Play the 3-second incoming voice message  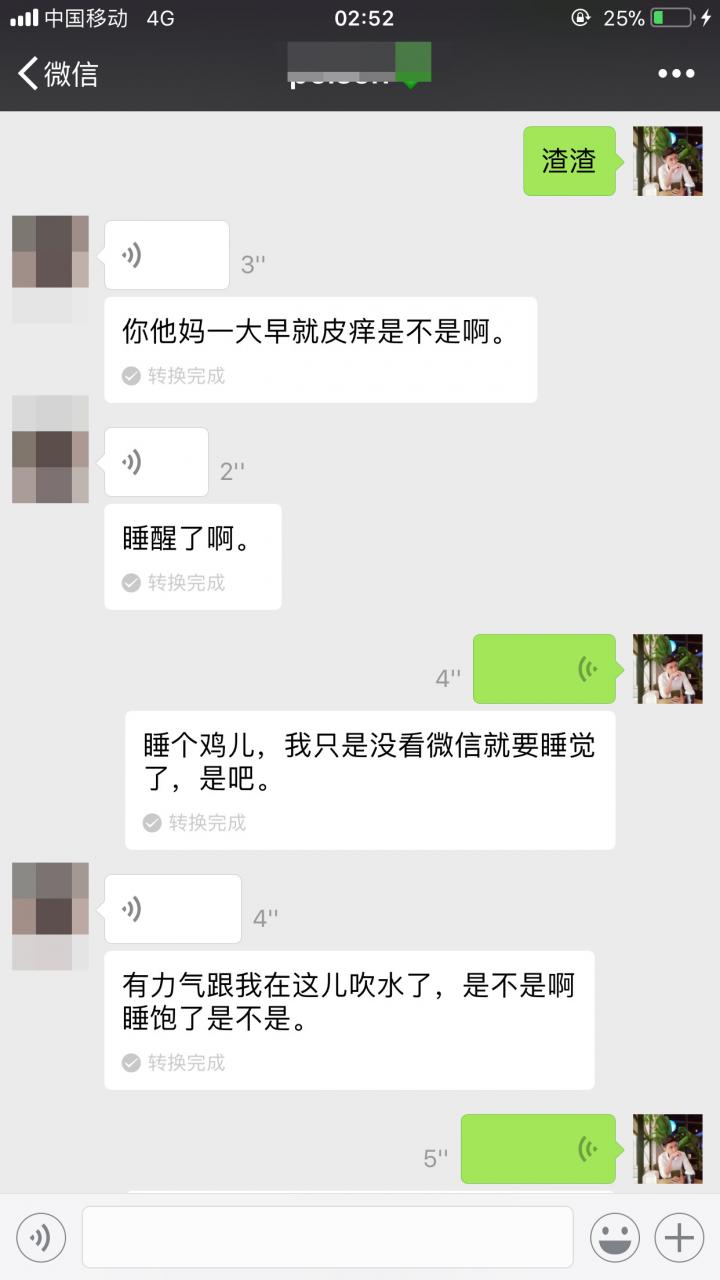coord(166,254)
